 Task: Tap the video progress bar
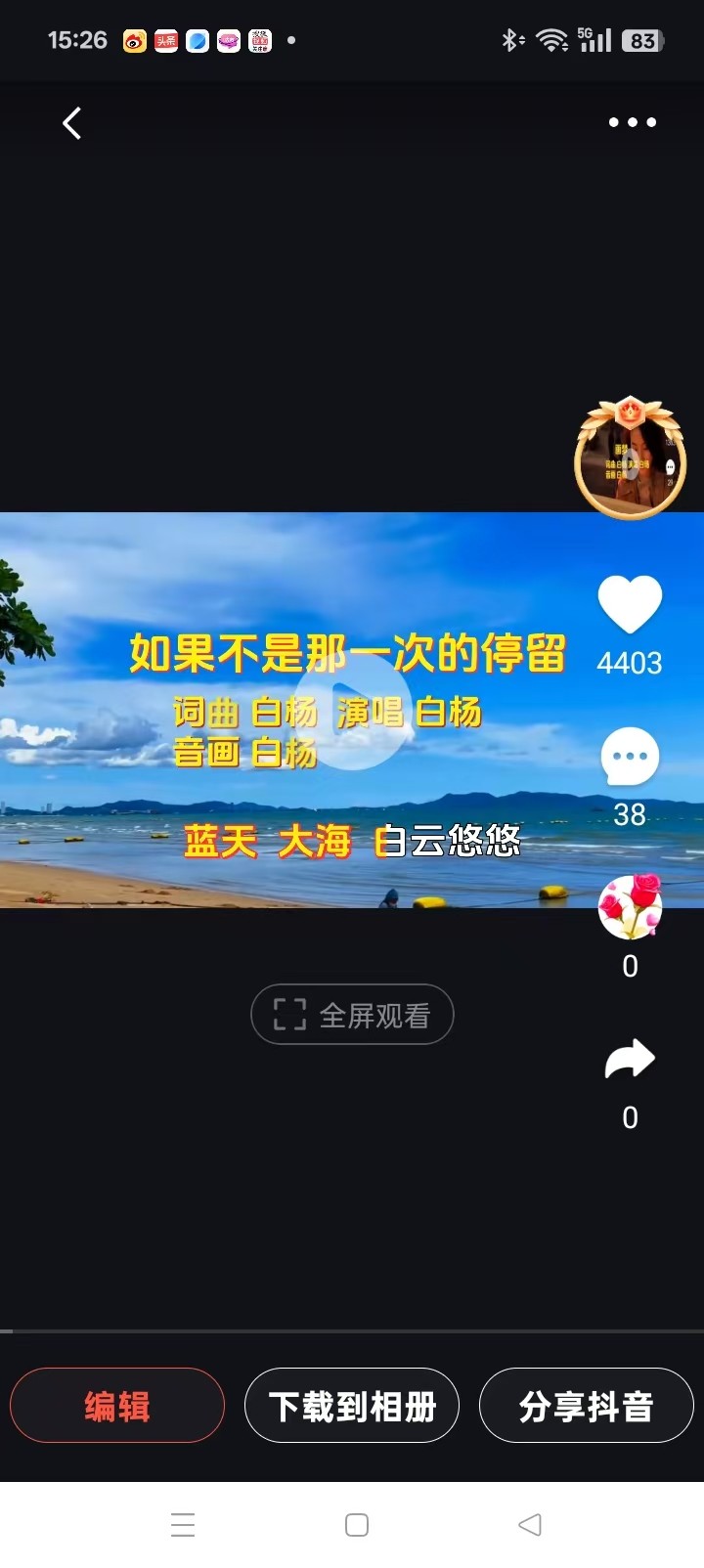pos(352,1330)
